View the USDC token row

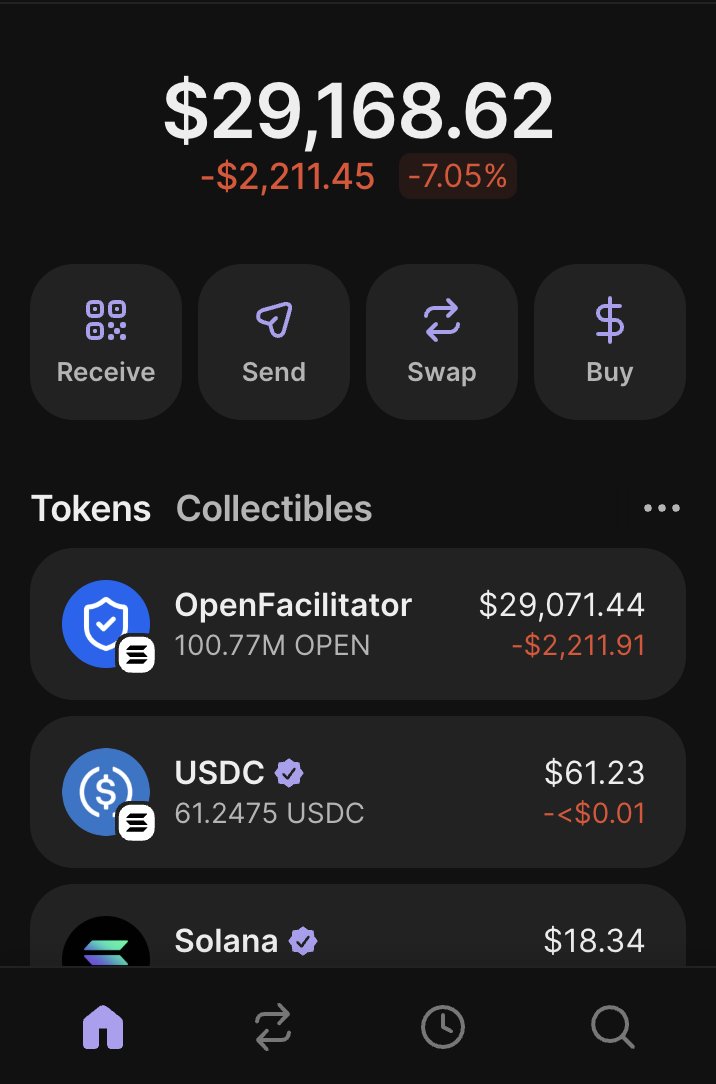[358, 791]
